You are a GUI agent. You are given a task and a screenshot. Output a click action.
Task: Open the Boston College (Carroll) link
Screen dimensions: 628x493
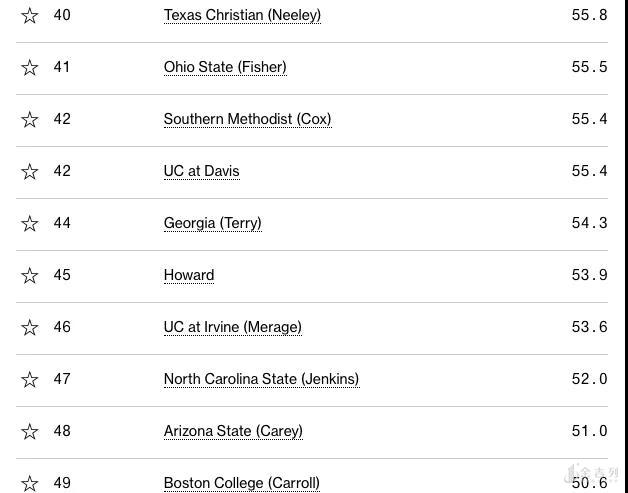(241, 483)
